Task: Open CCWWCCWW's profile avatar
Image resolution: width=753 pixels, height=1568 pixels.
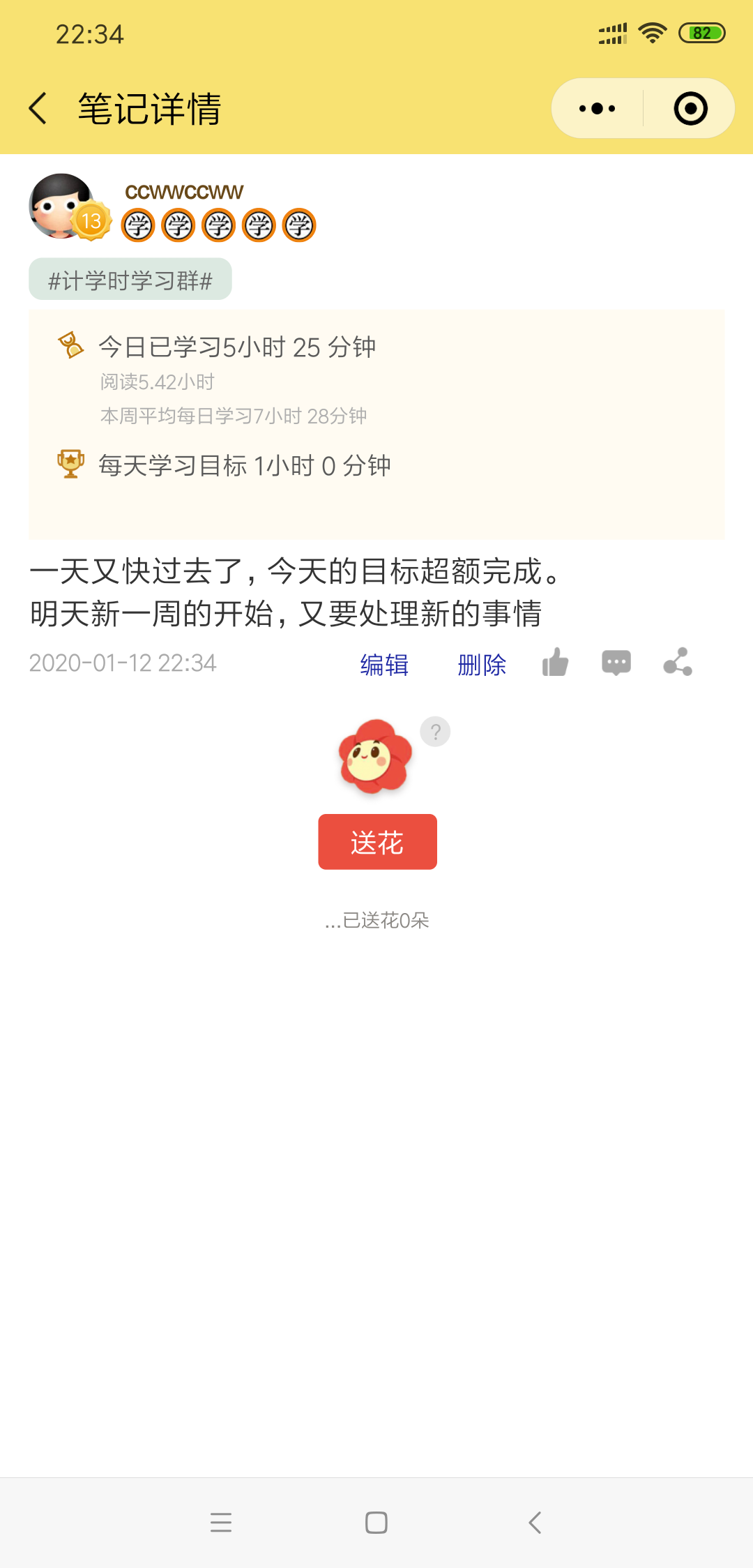Action: [61, 206]
